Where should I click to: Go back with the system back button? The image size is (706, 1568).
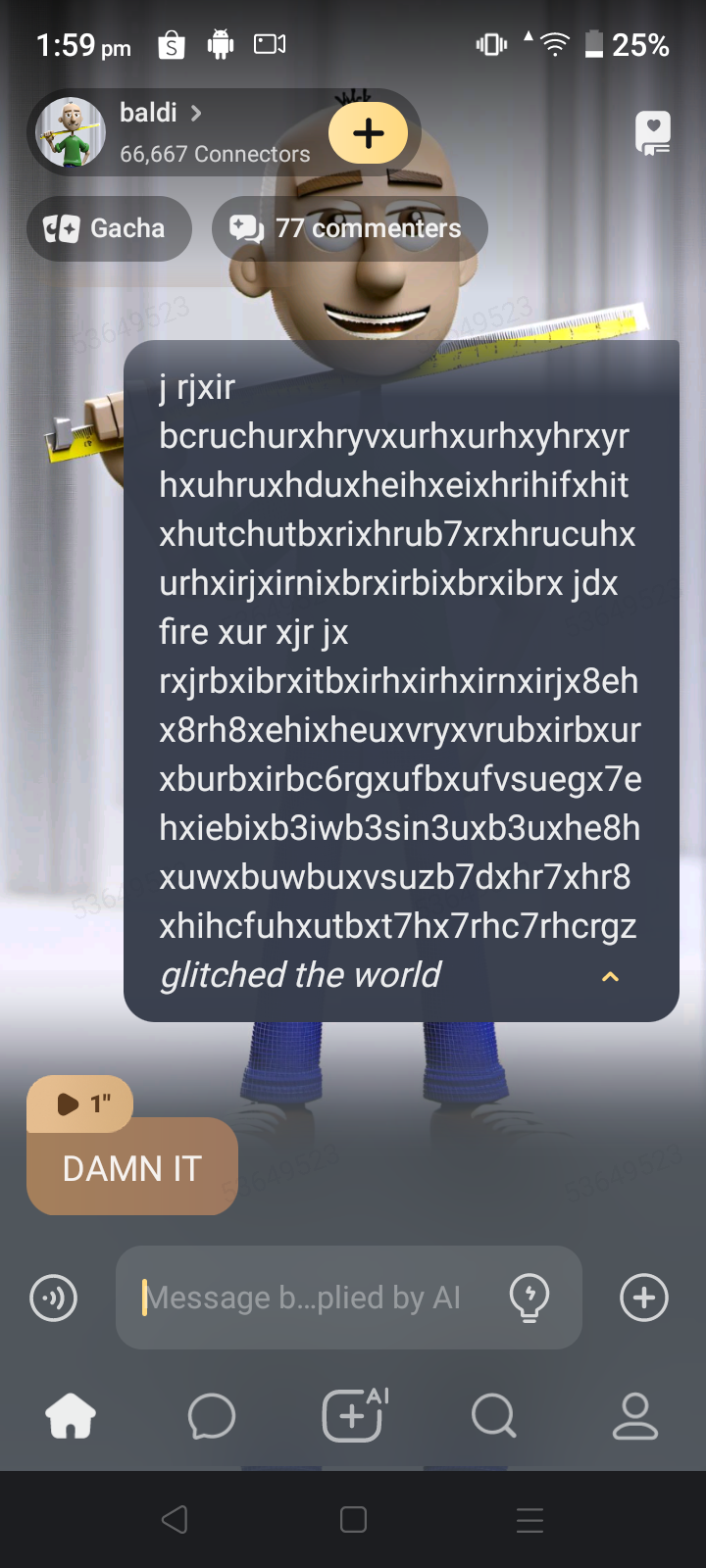click(x=176, y=1520)
